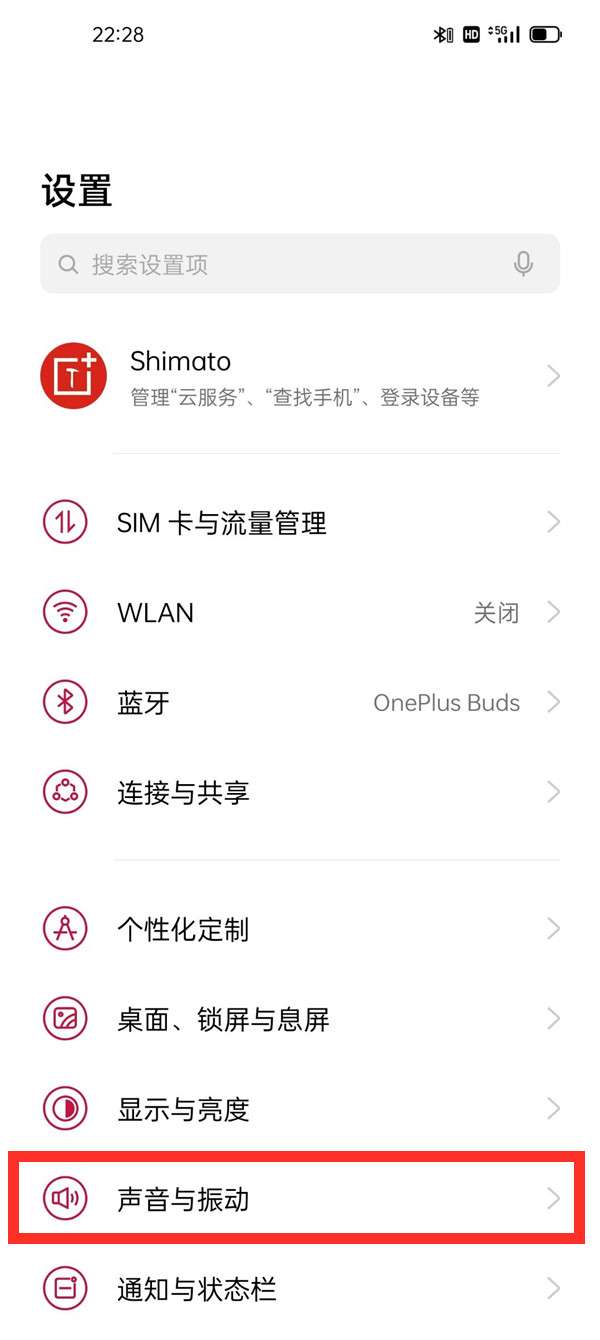The width and height of the screenshot is (600, 1340).
Task: Select 连接与共享
Action: (300, 792)
